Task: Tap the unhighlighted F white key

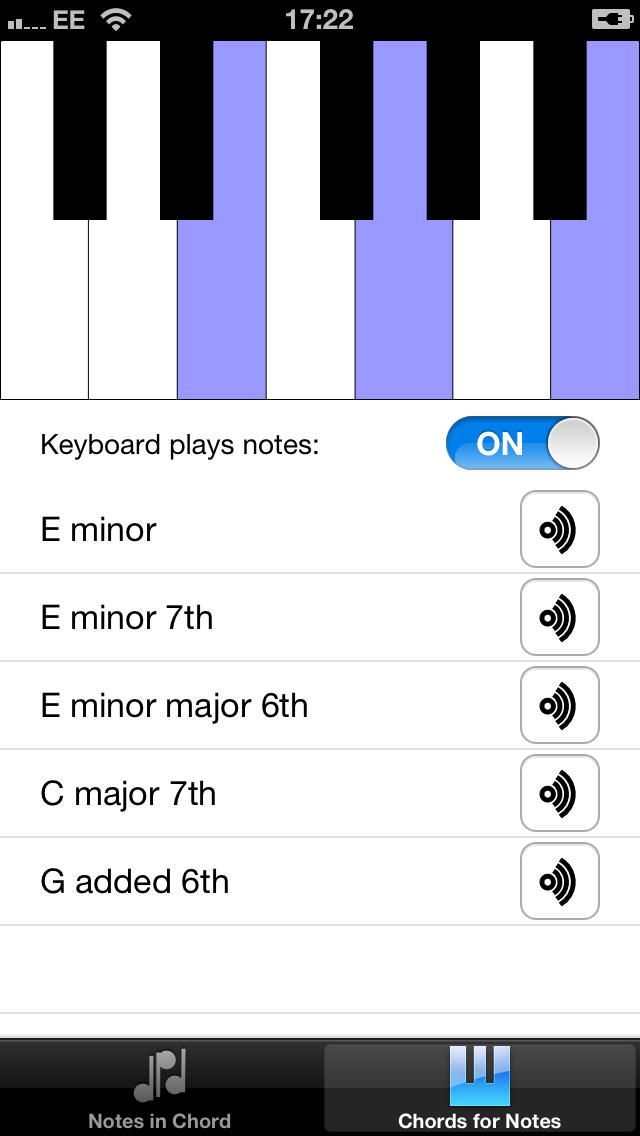Action: [x=310, y=309]
